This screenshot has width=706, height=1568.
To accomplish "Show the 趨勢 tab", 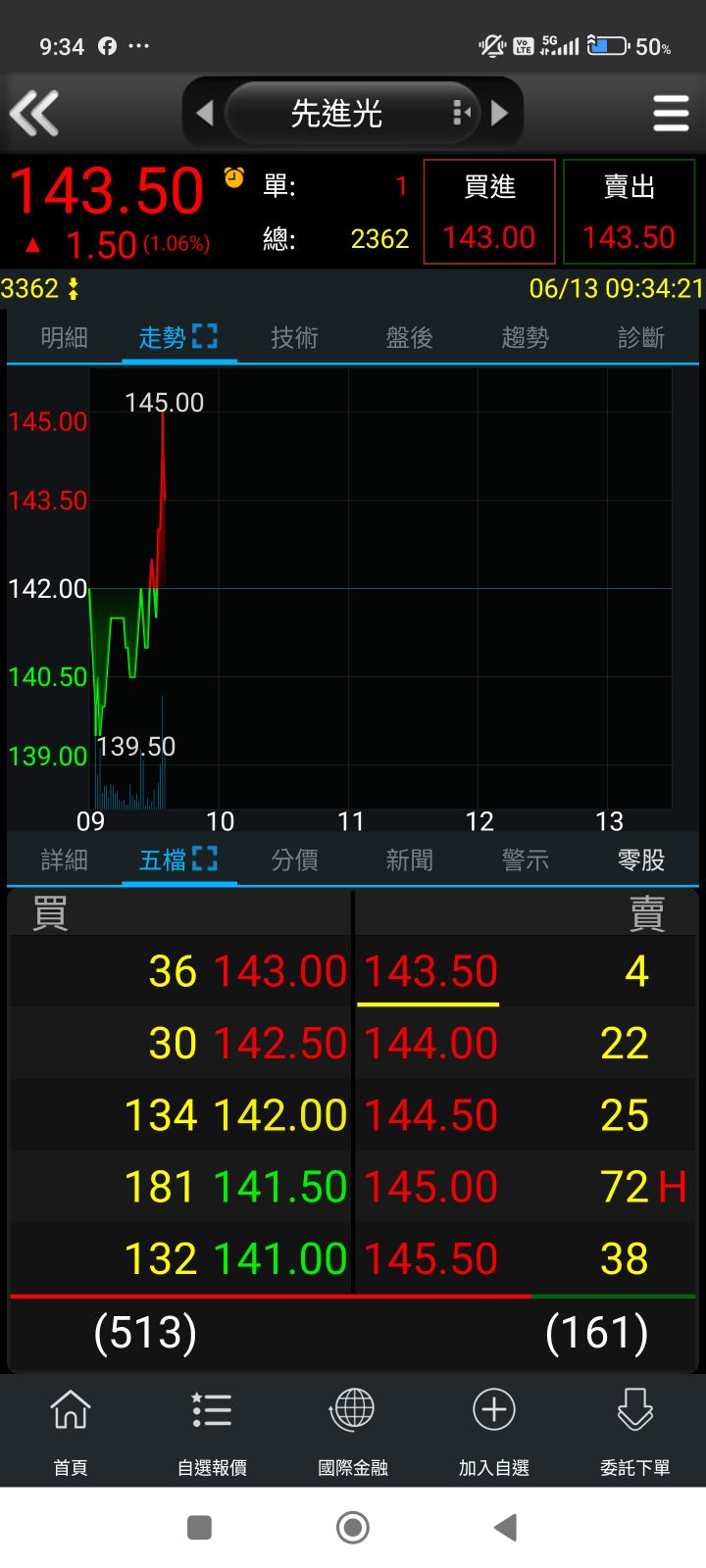I will pos(525,338).
